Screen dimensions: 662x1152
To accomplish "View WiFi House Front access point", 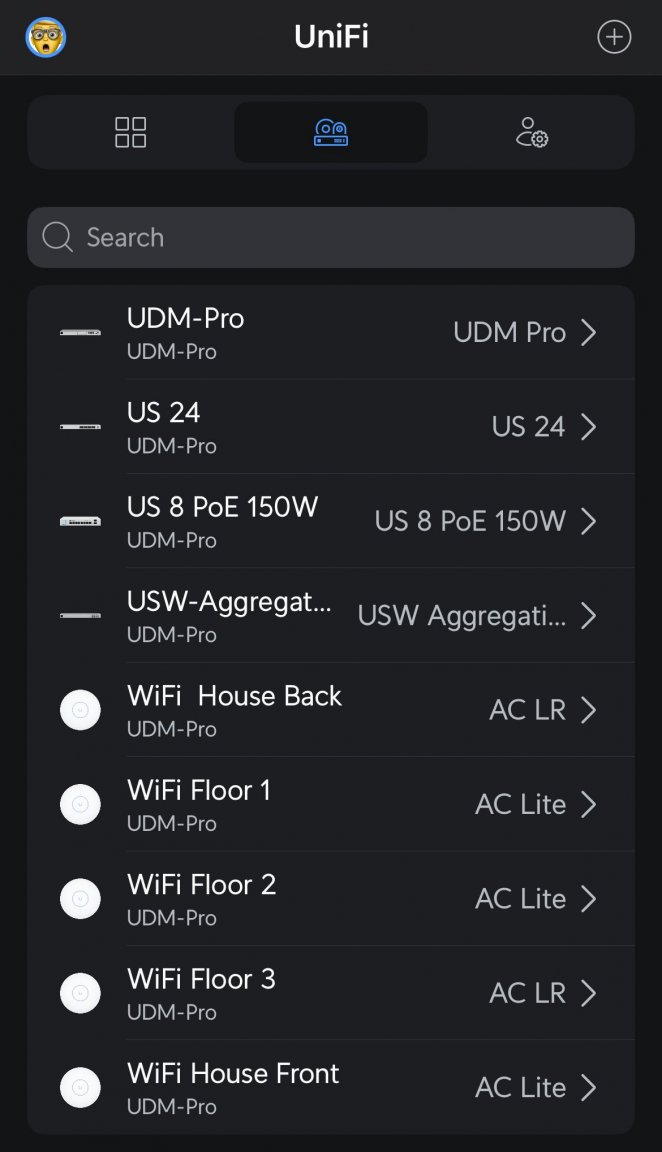I will pos(331,1087).
